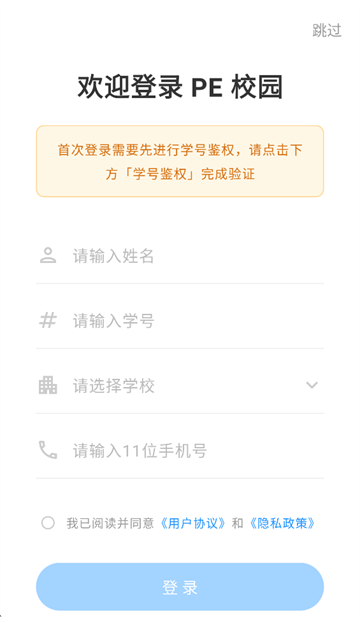Focus the 请输入姓名 name field
This screenshot has height=617, width=360.
(x=180, y=256)
